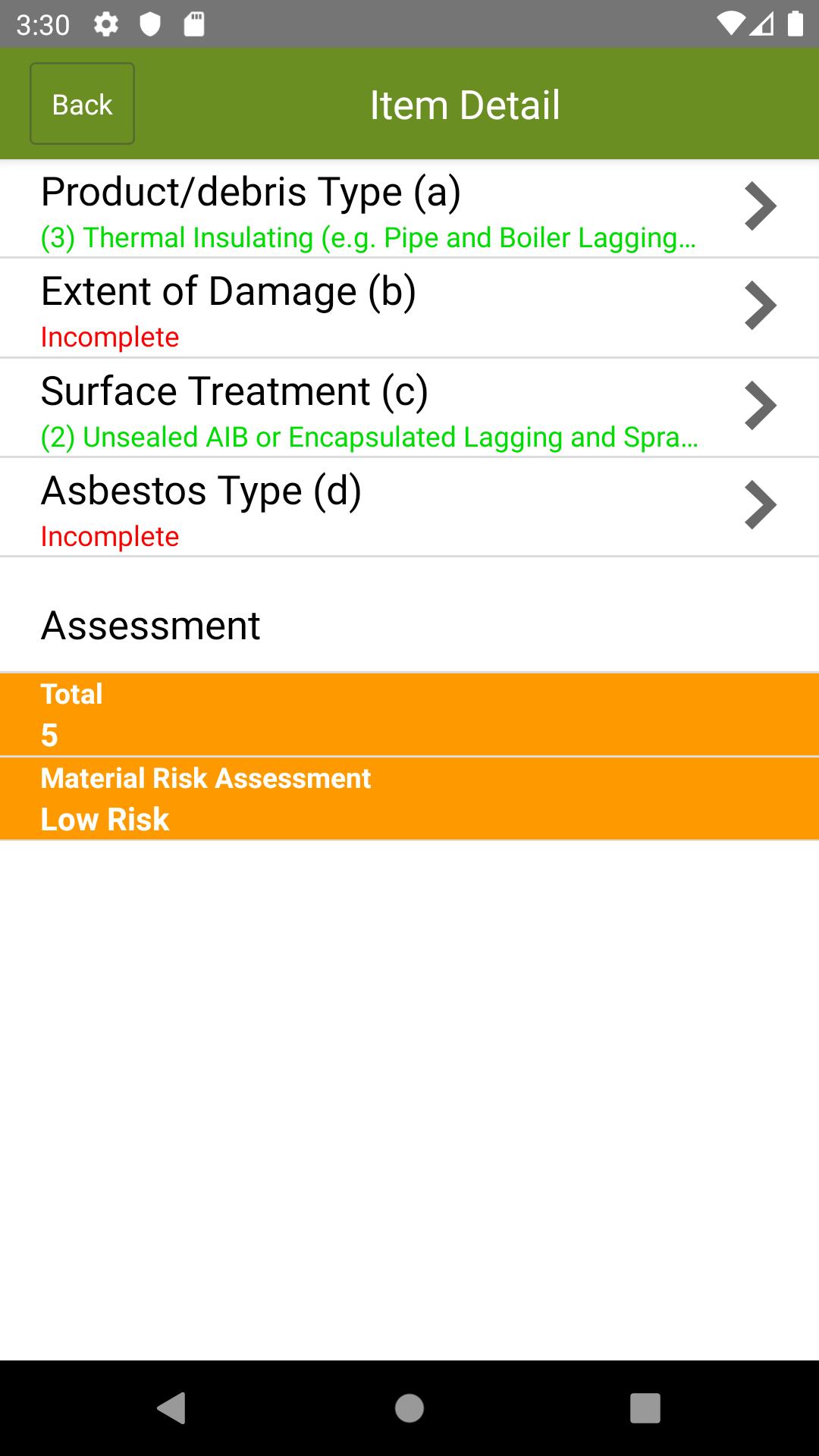
Task: Open Asbestos Type (d) row
Action: click(409, 507)
